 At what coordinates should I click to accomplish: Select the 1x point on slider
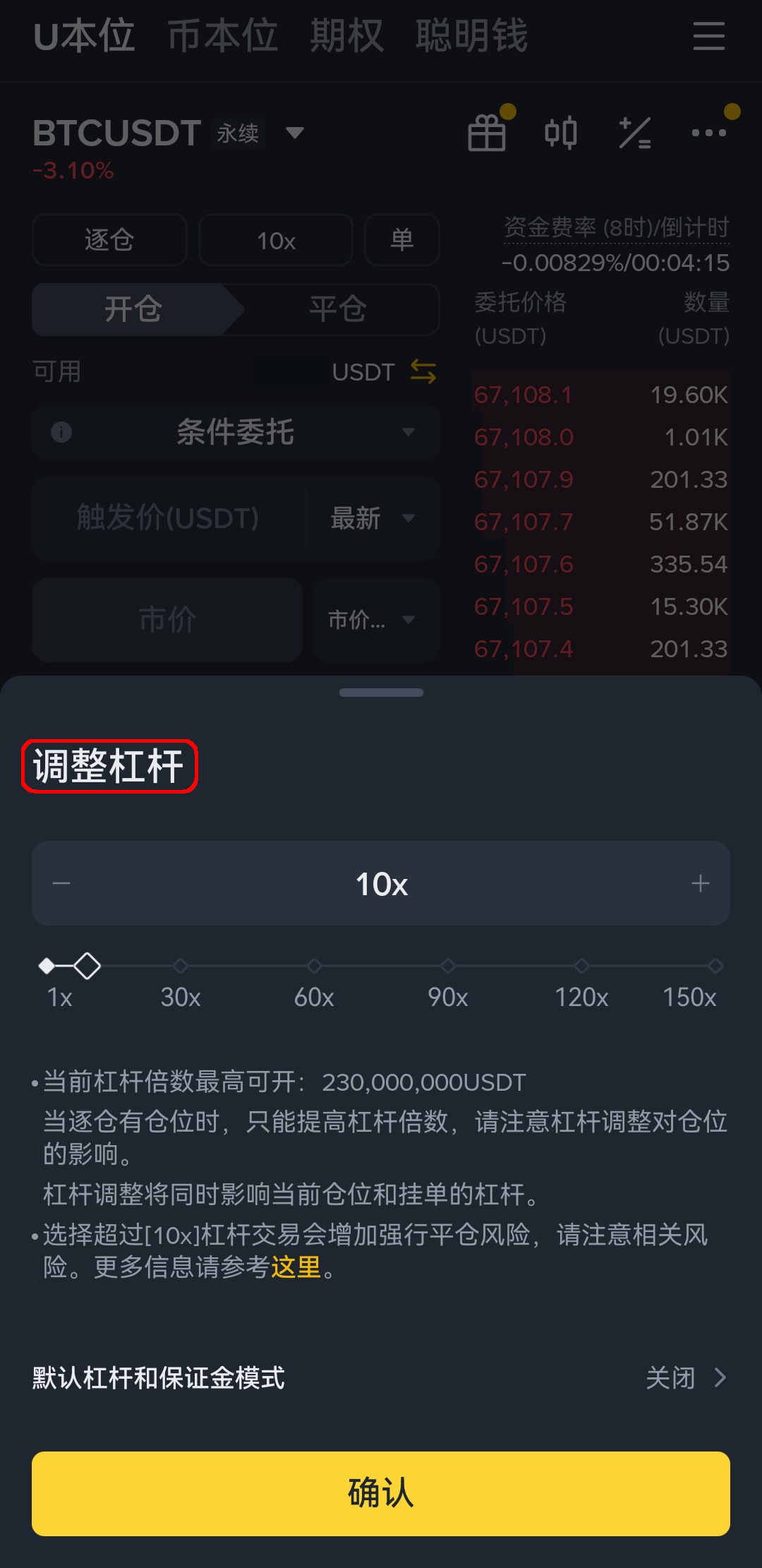(x=47, y=966)
